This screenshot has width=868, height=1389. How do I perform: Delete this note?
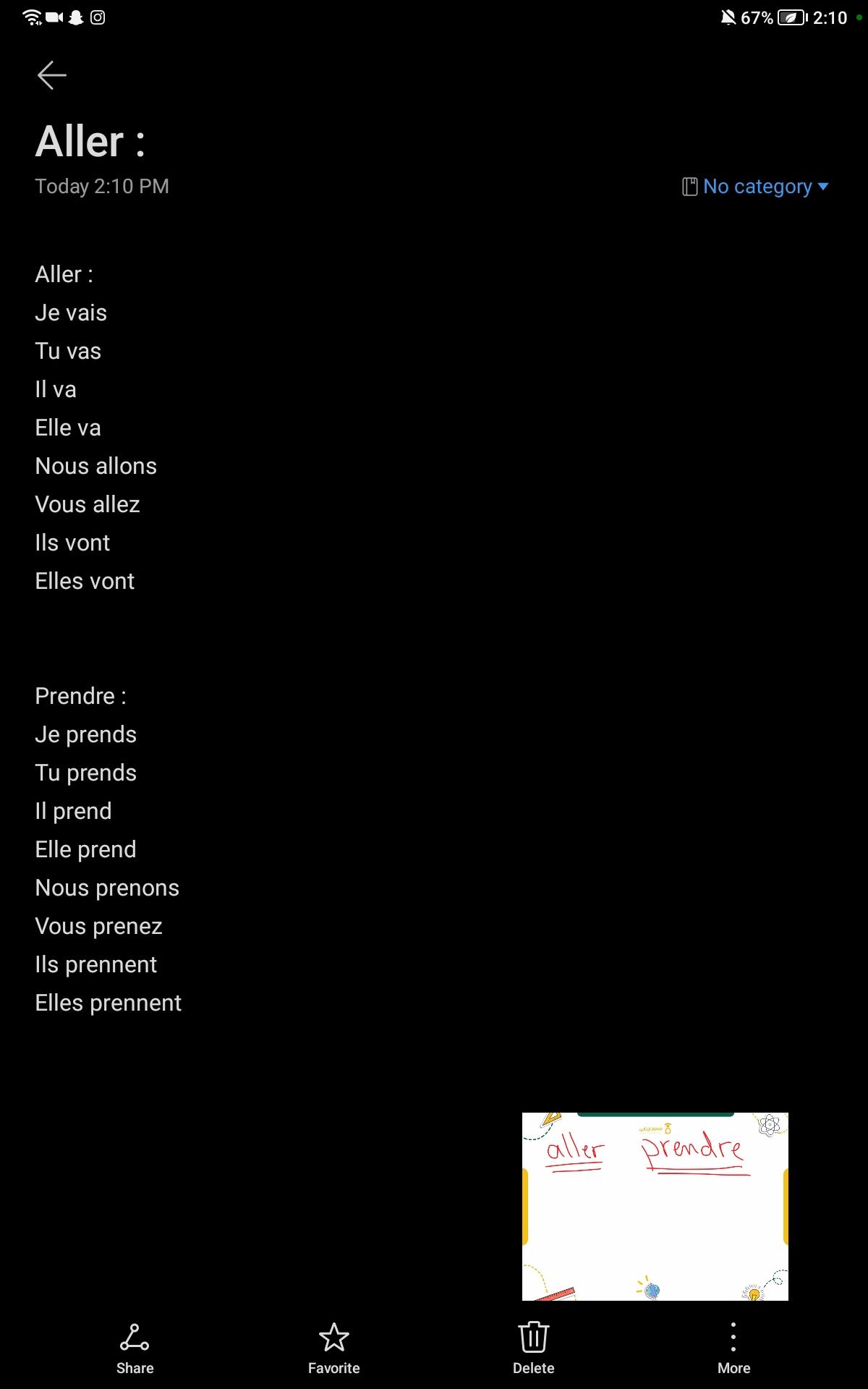coord(533,1348)
